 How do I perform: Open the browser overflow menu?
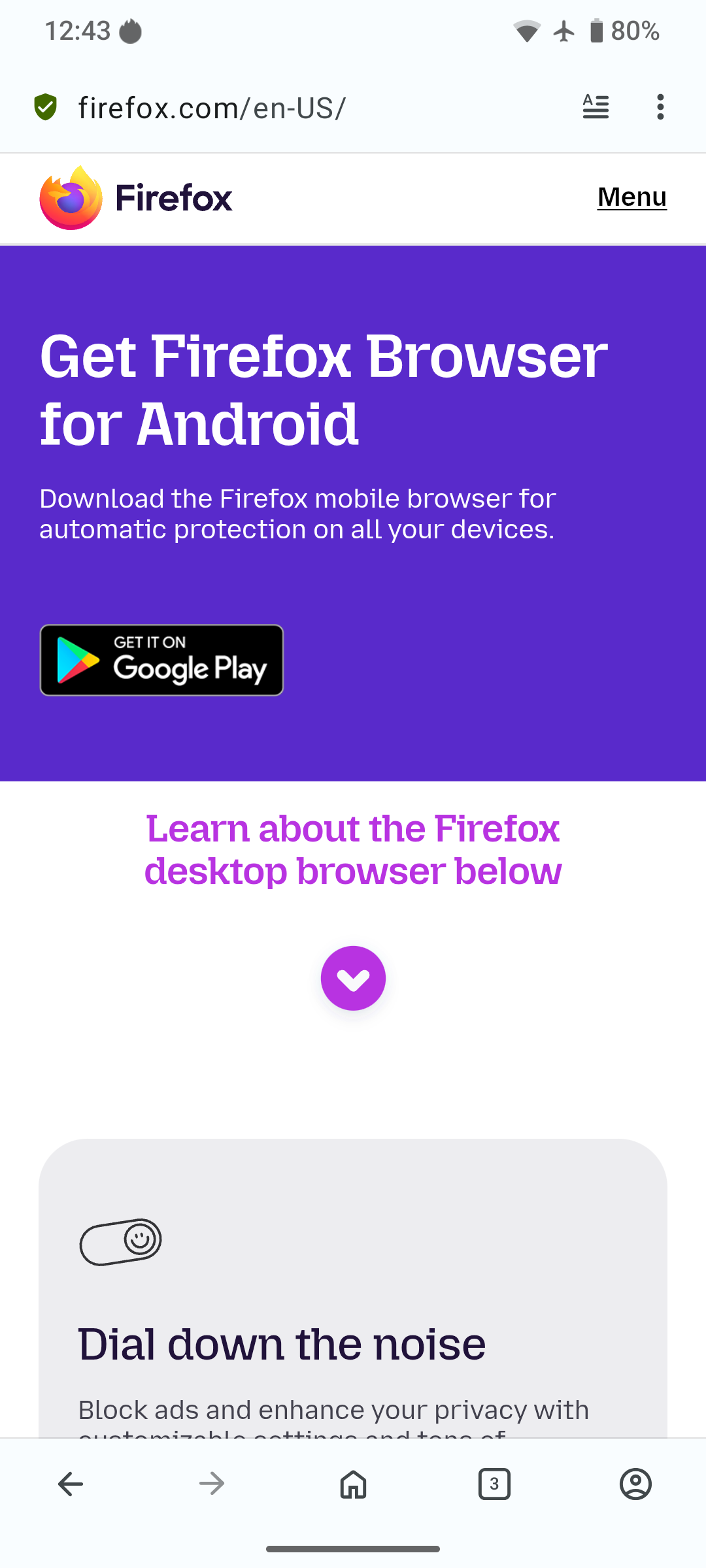[x=660, y=107]
